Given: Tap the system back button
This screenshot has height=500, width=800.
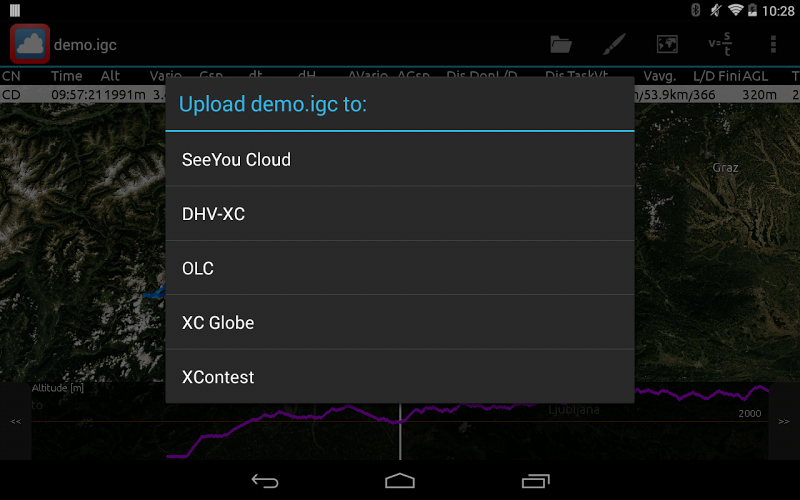Looking at the screenshot, I should point(265,481).
